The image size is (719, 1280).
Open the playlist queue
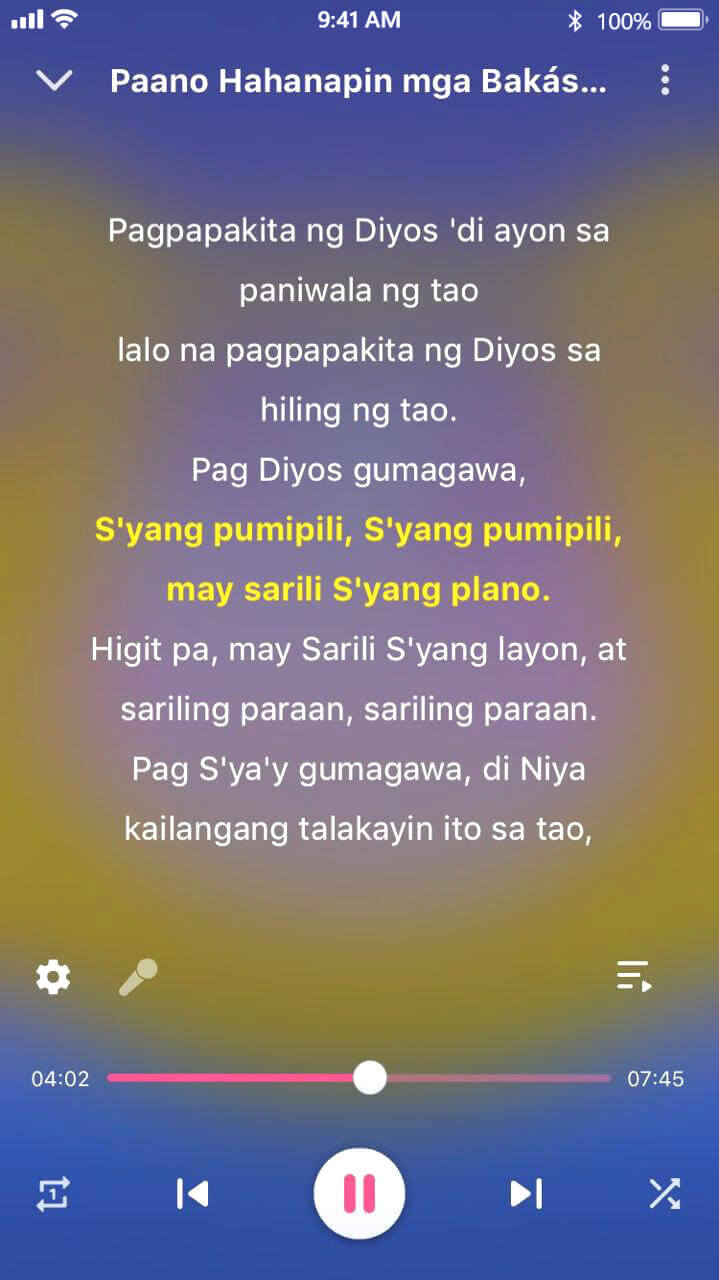tap(634, 976)
